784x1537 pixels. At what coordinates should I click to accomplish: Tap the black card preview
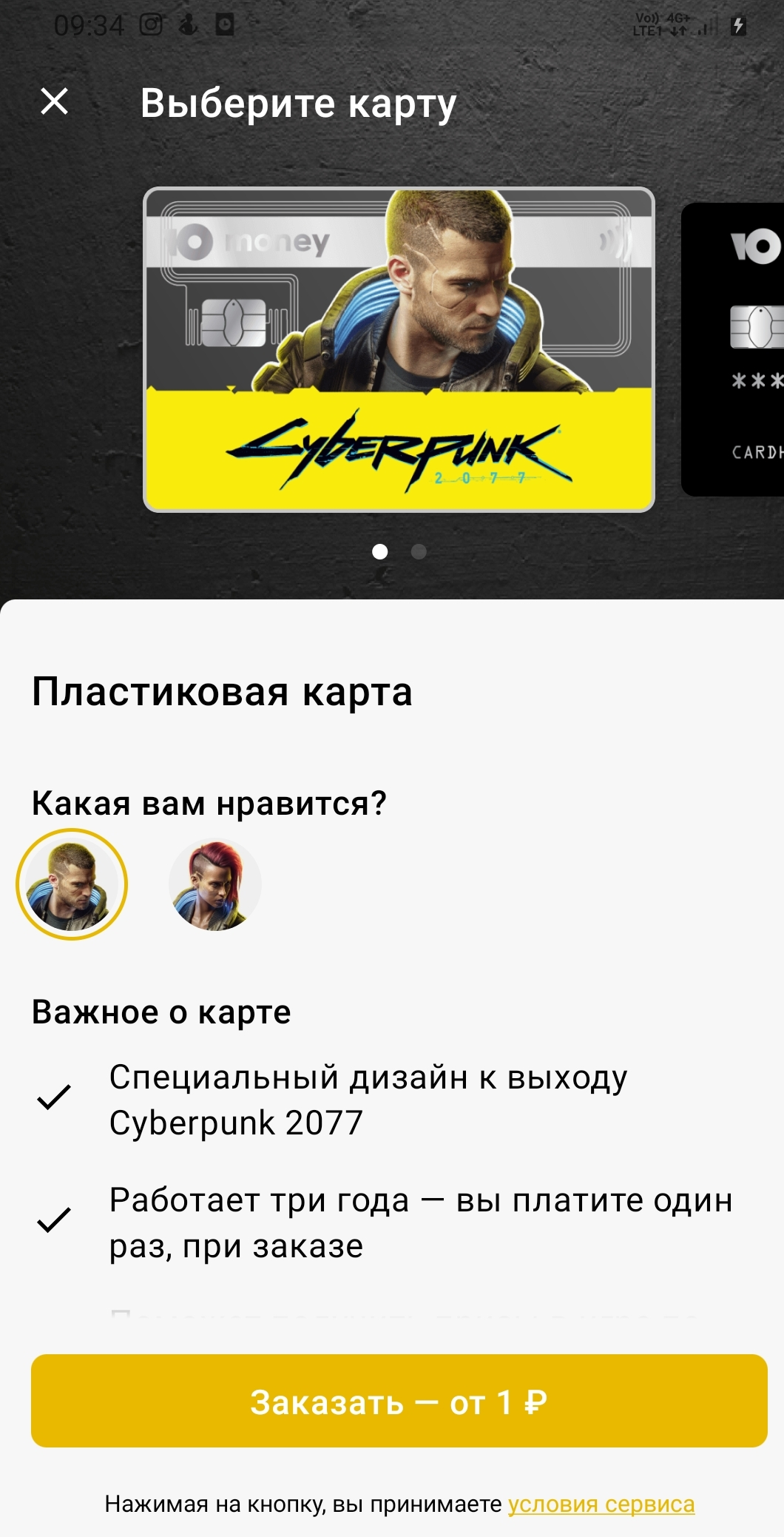(x=732, y=350)
